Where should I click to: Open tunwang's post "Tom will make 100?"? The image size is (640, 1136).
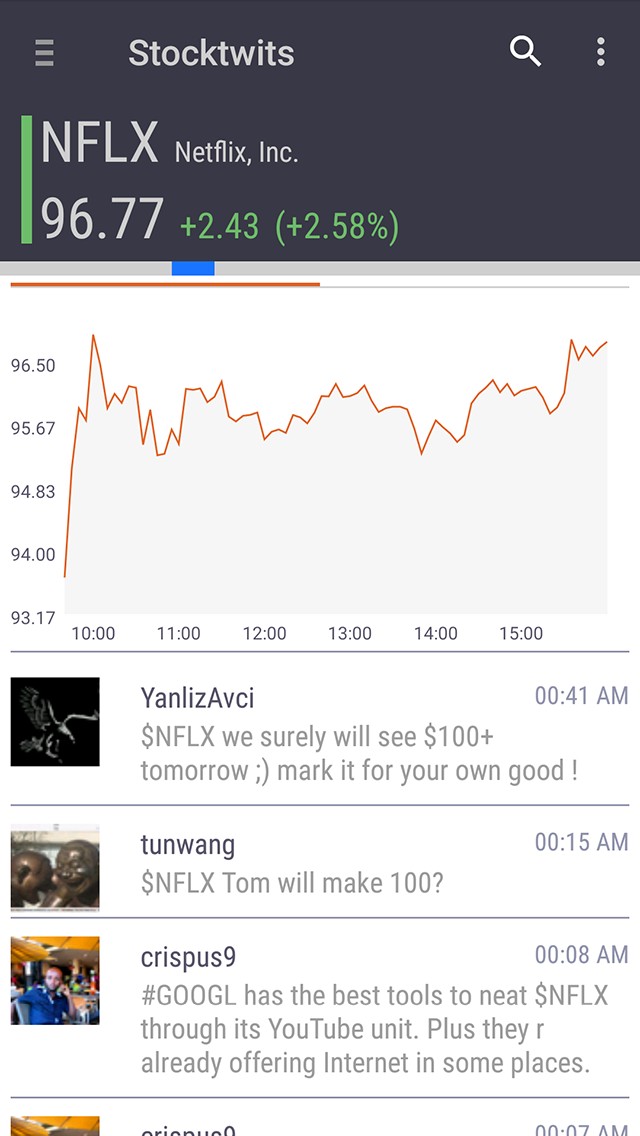click(x=320, y=861)
